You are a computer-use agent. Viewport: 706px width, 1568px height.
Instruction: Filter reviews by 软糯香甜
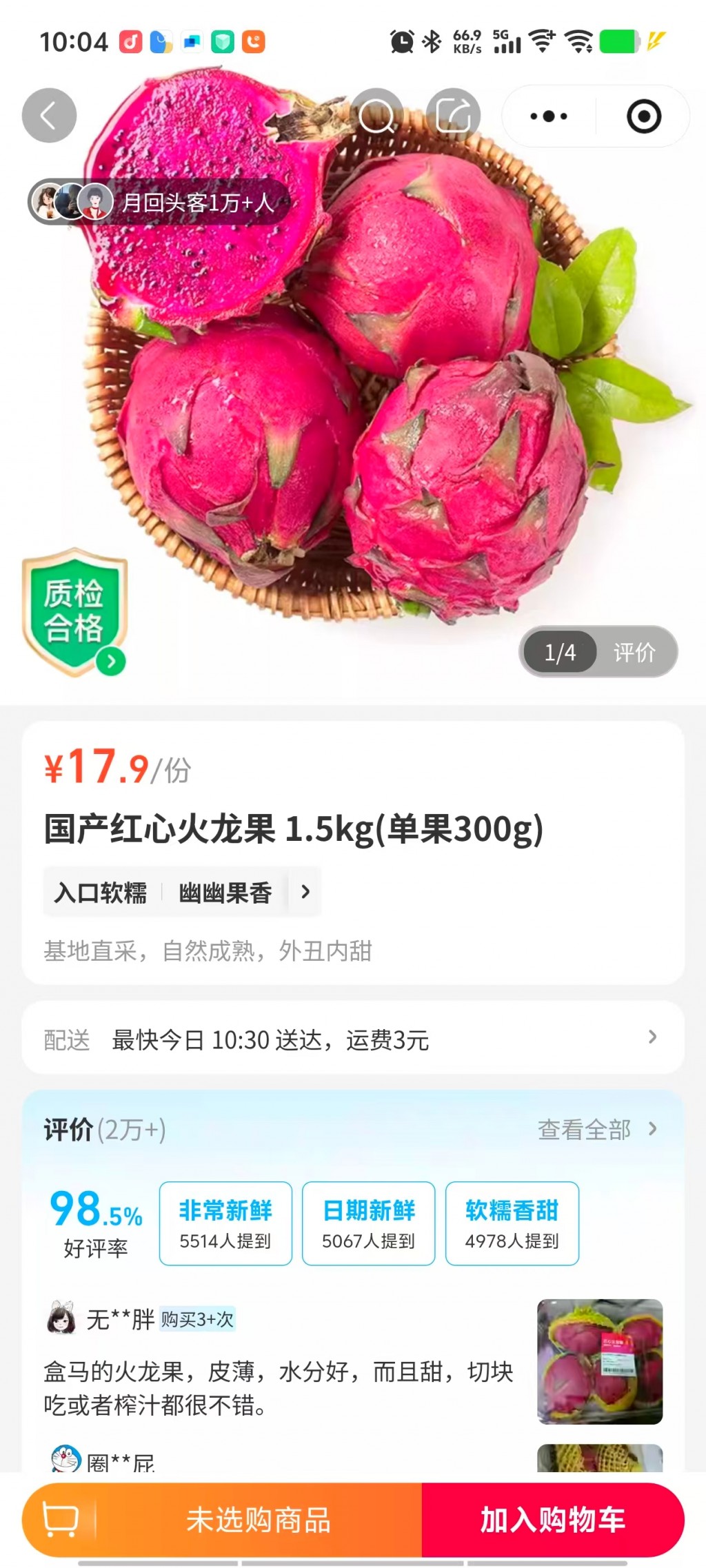click(512, 1223)
